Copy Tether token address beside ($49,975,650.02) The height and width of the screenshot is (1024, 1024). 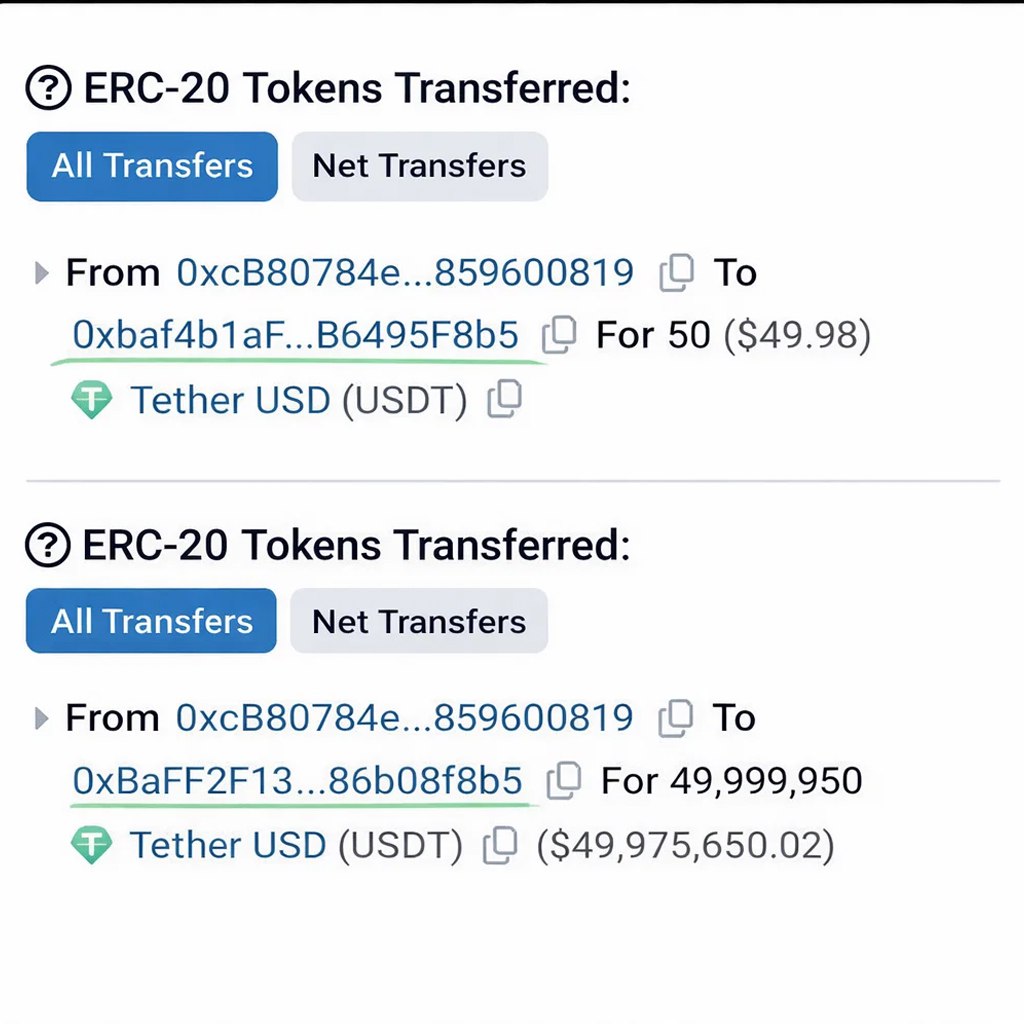tap(500, 846)
